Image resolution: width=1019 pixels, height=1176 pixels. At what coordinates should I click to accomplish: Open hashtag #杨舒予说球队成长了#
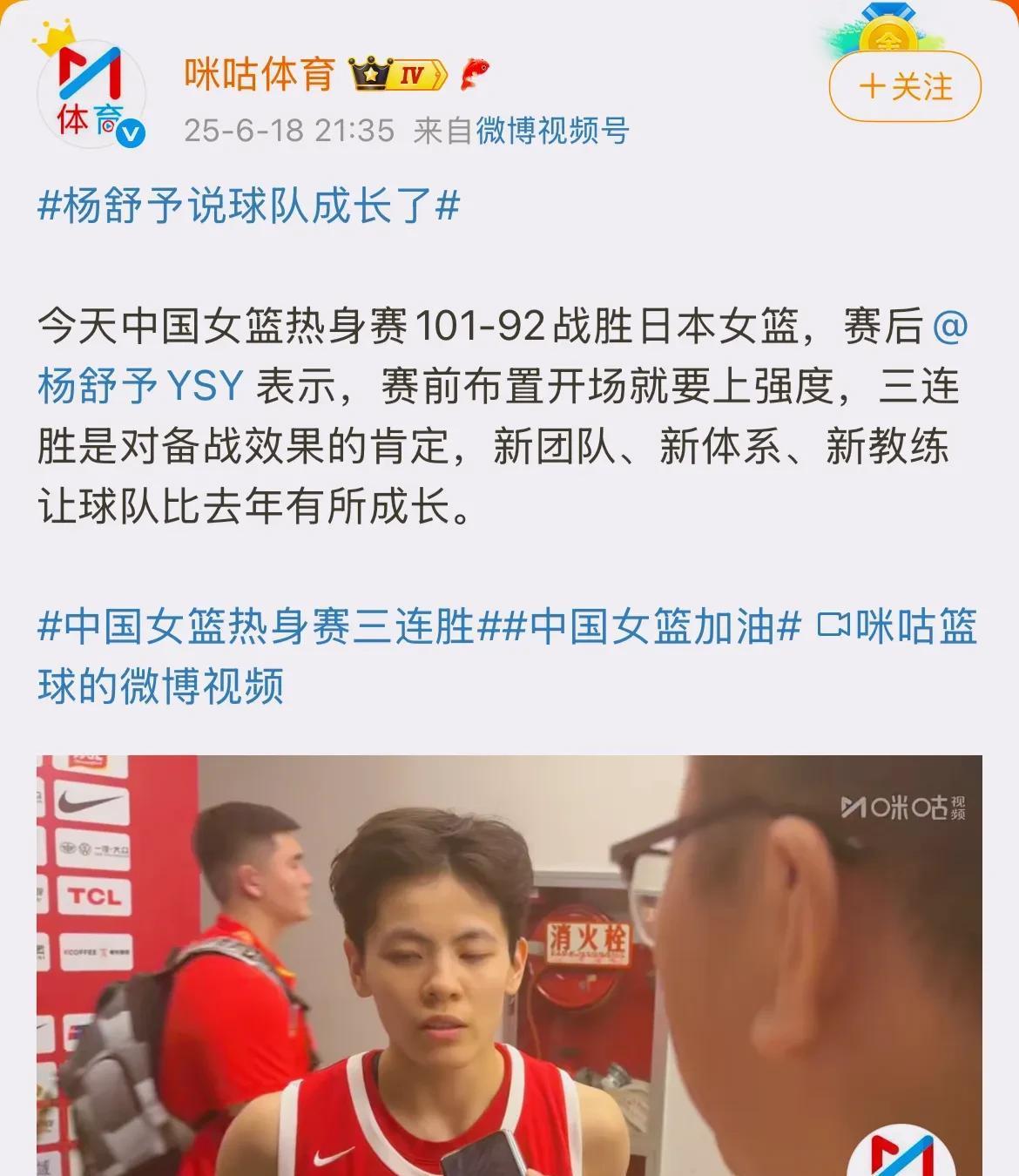point(248,207)
